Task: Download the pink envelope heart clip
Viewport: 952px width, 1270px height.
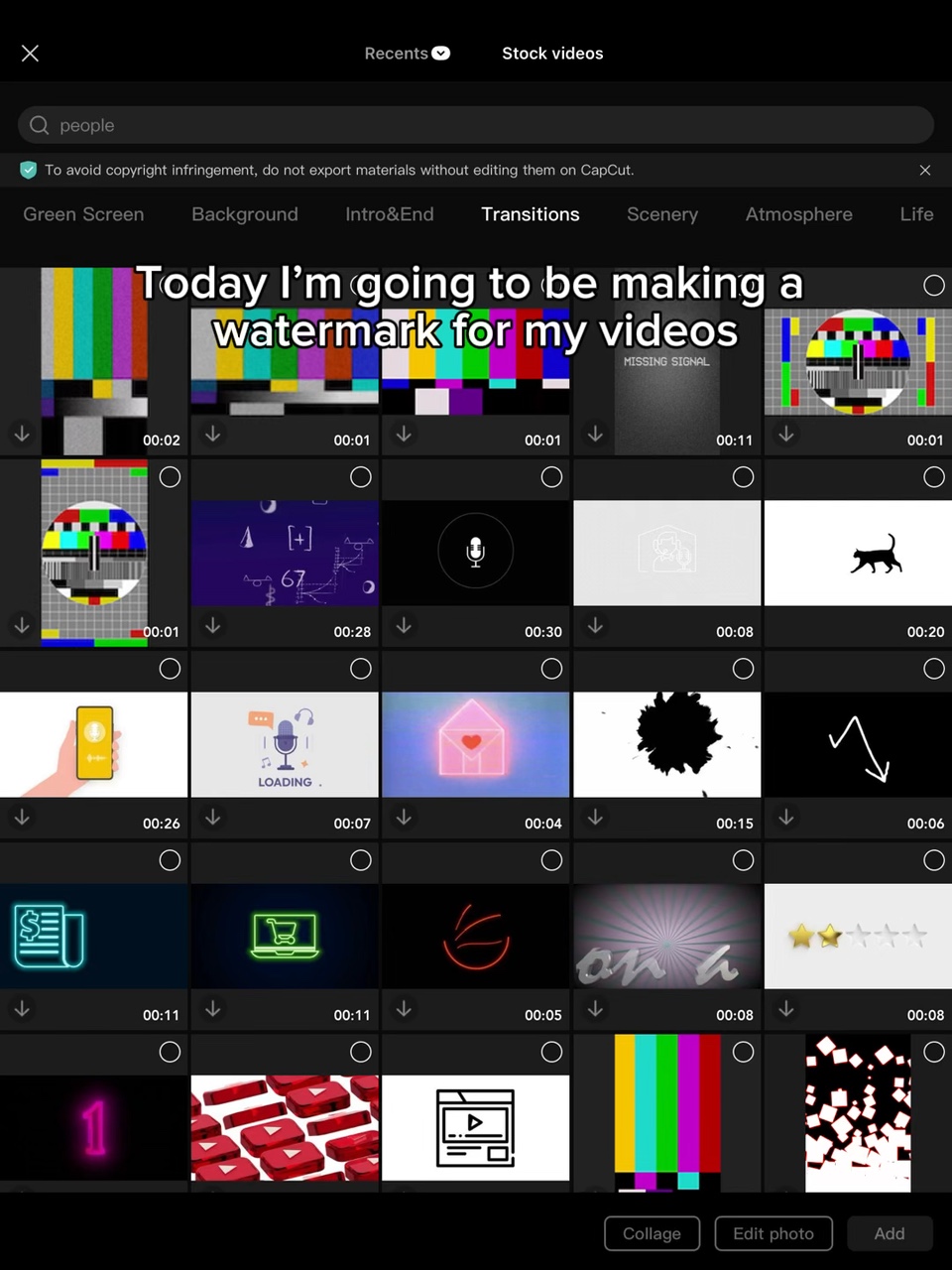Action: (404, 817)
